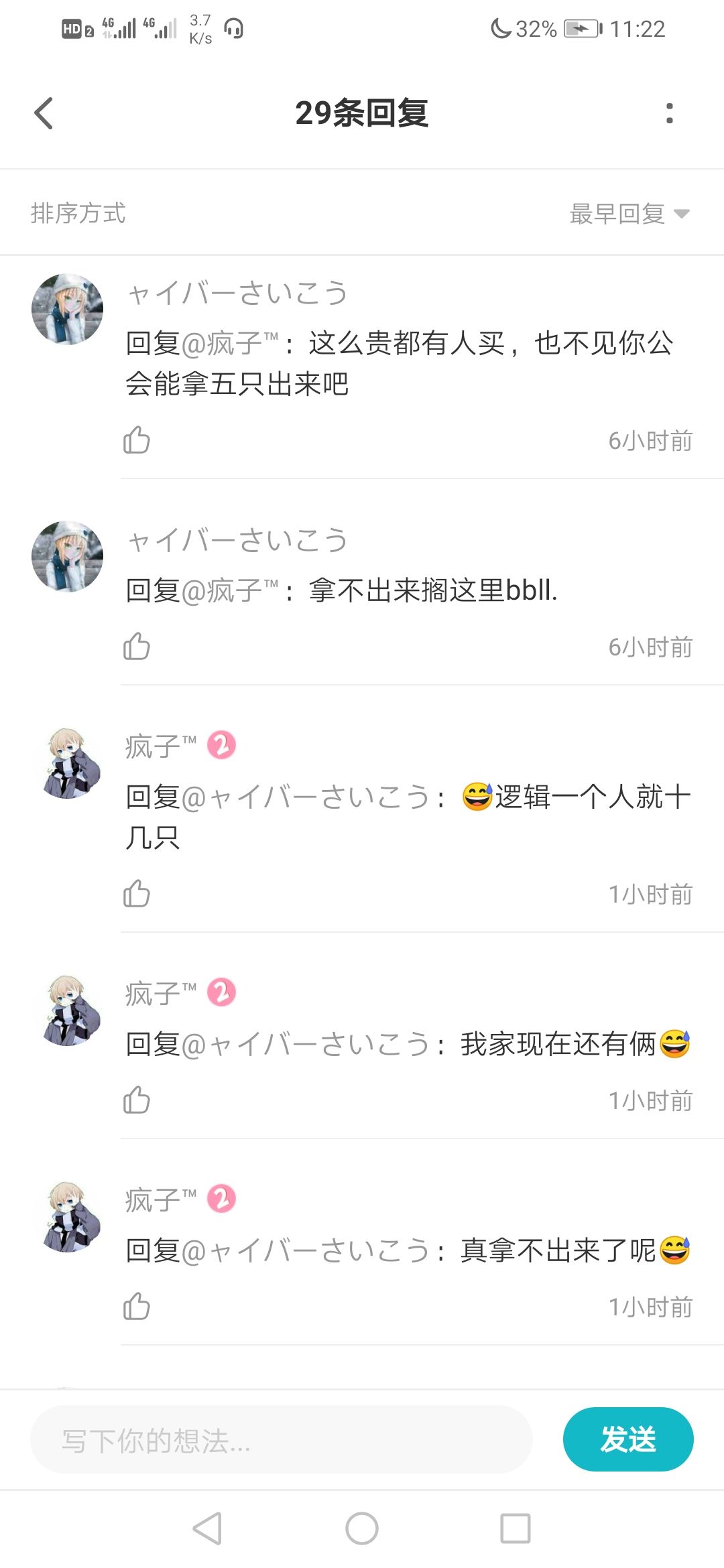The height and width of the screenshot is (1568, 724).
Task: Like the reply '拿不出来搁这里bbll.'
Action: pos(136,647)
